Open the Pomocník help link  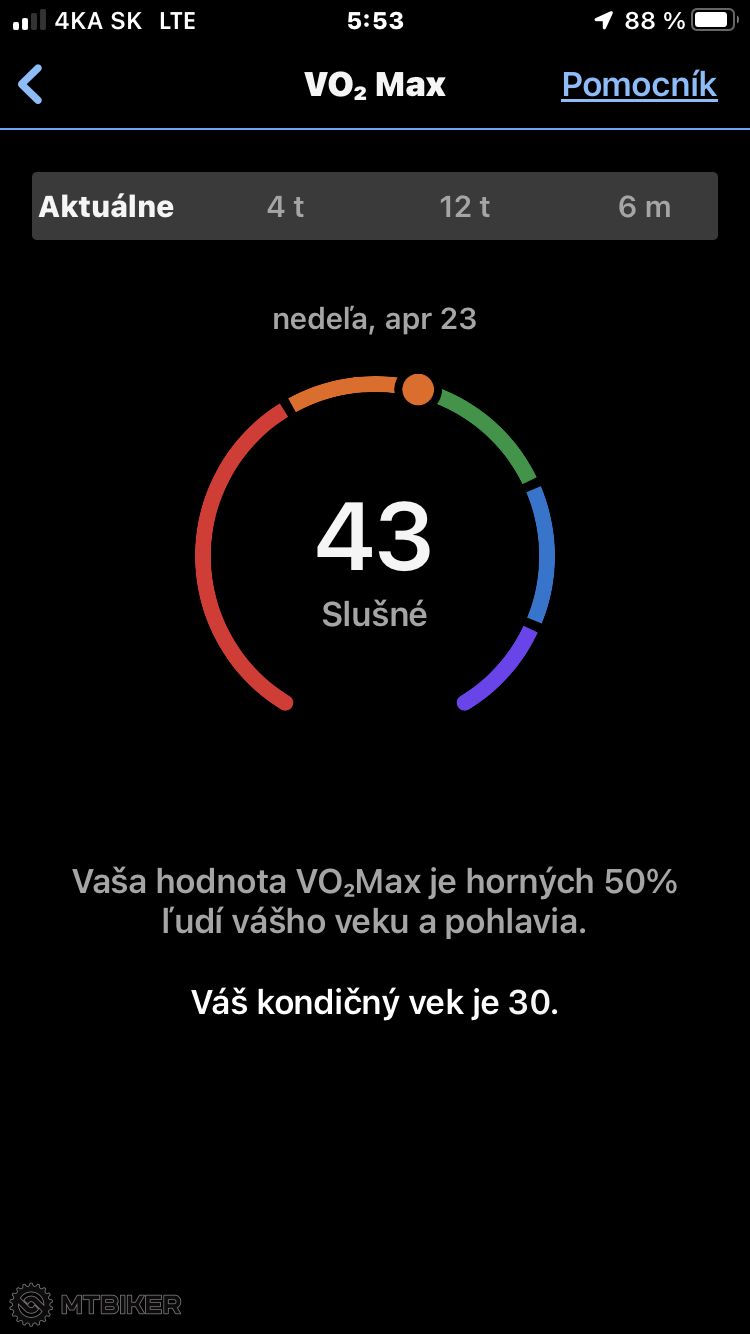pyautogui.click(x=639, y=85)
